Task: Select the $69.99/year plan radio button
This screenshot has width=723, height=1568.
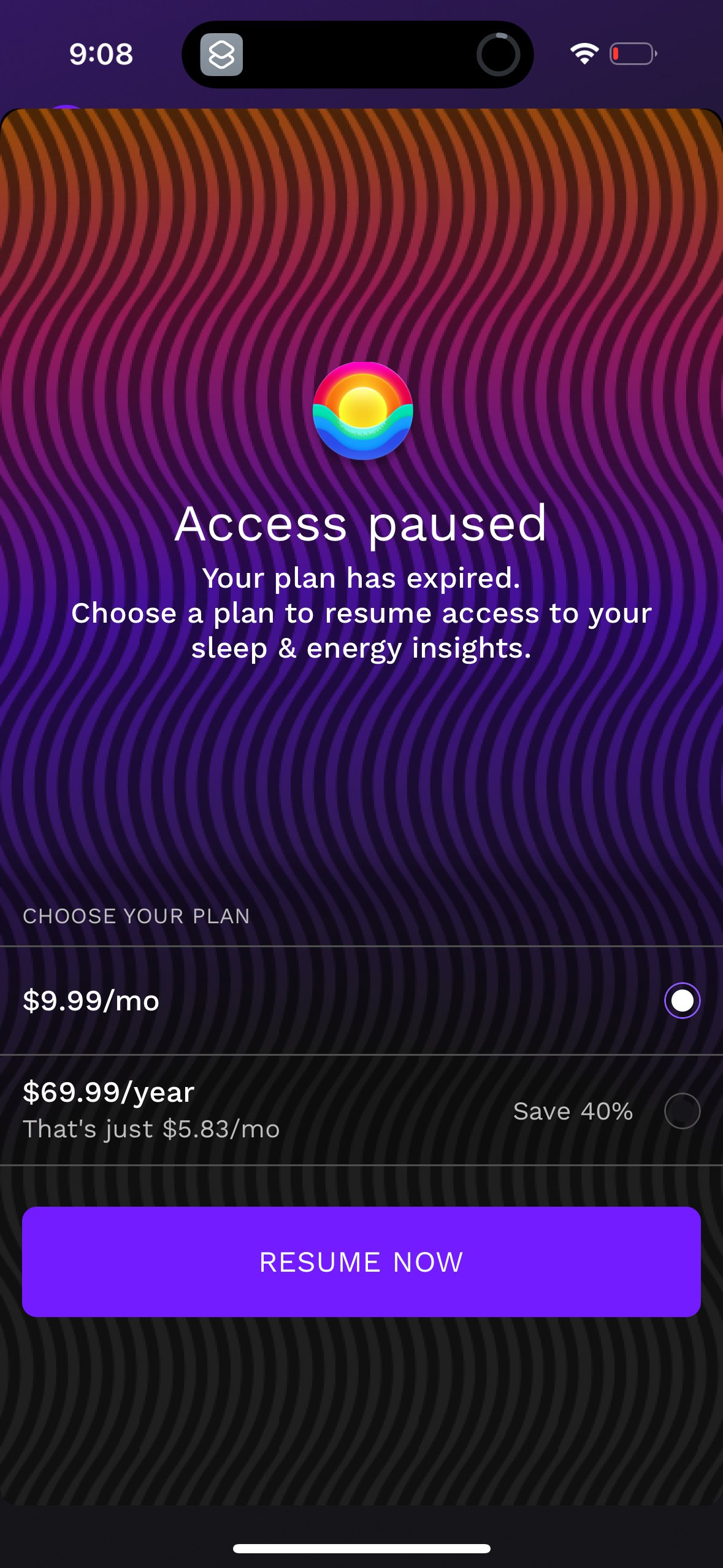Action: (682, 1111)
